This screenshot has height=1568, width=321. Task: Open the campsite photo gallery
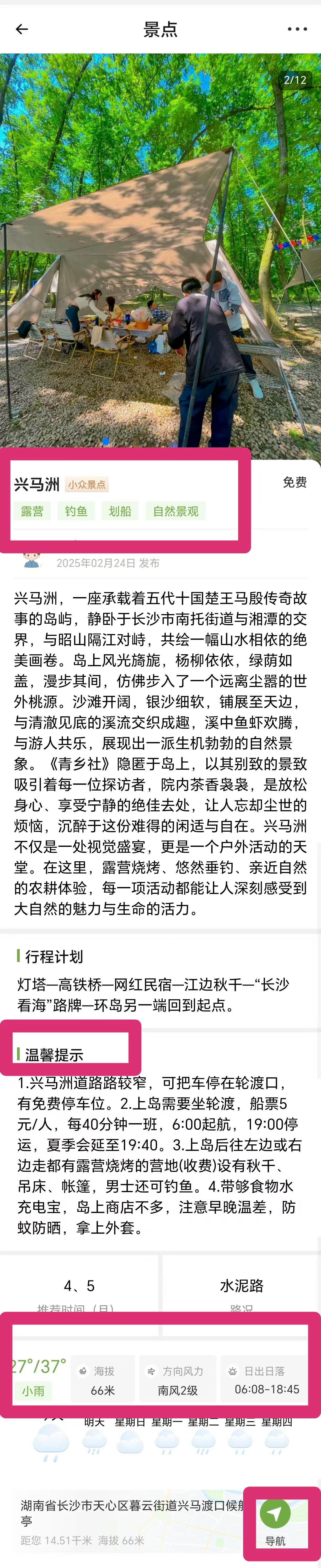click(x=160, y=256)
